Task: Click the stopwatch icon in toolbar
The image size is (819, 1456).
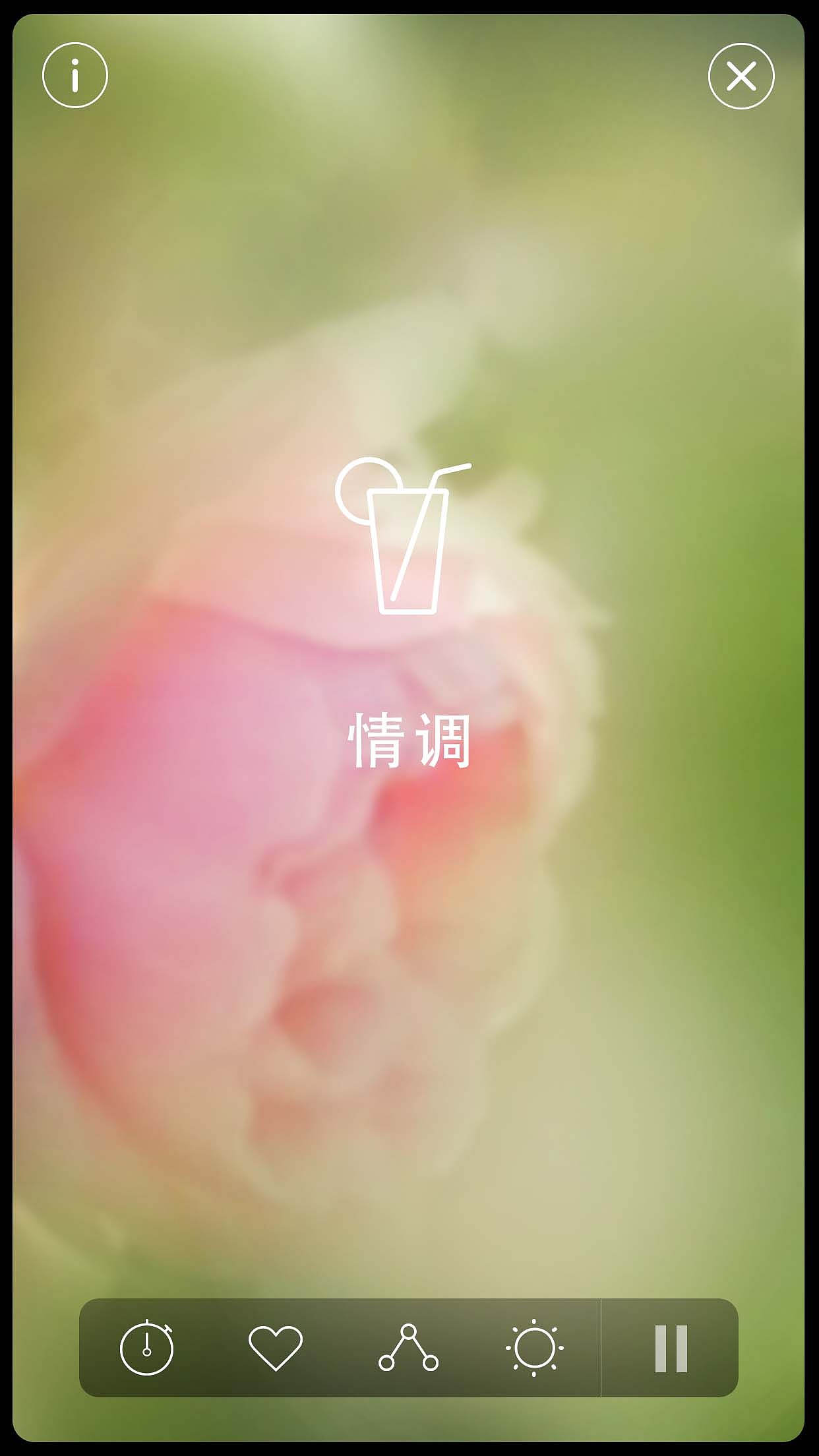Action: [x=147, y=1345]
